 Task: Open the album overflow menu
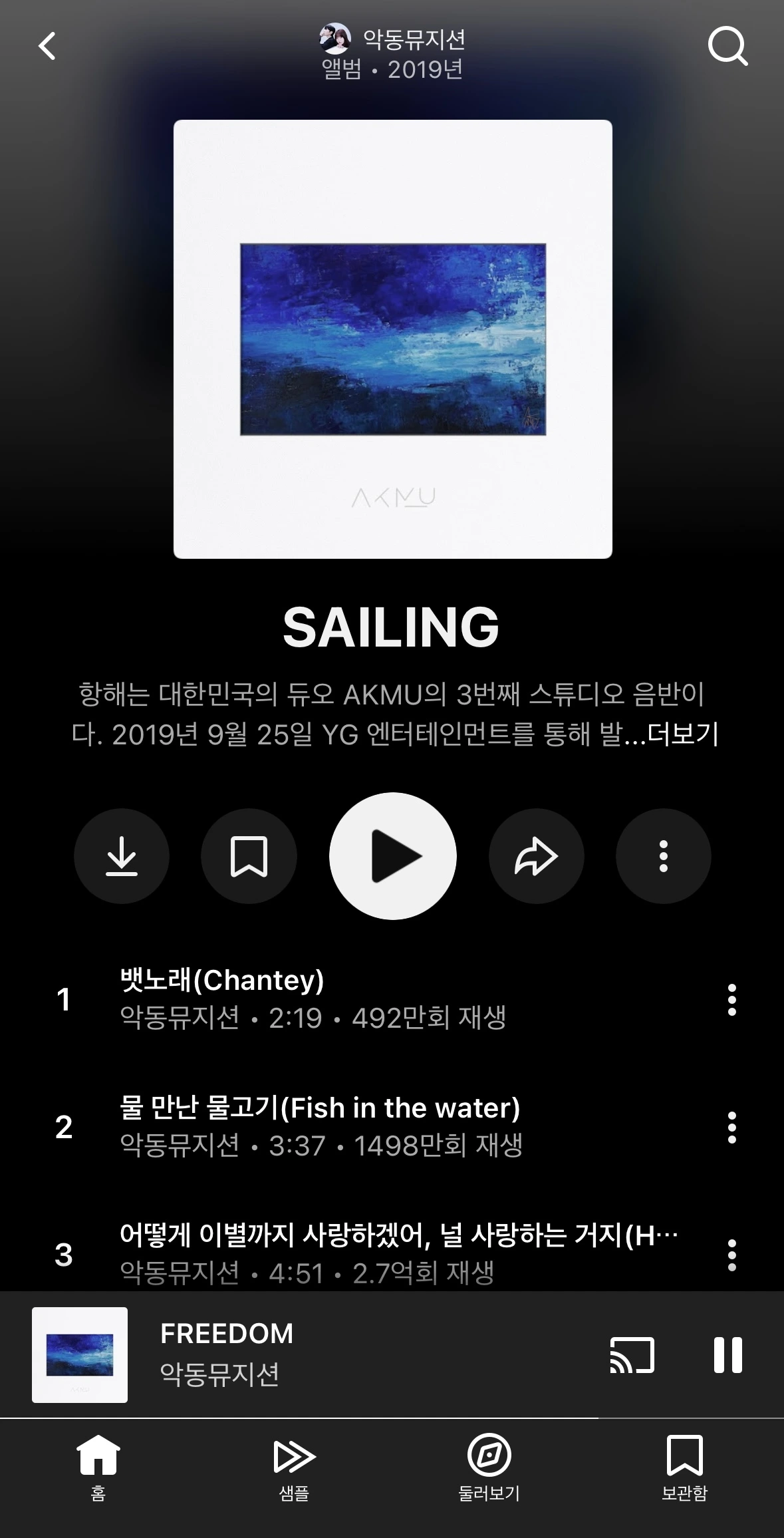point(663,856)
